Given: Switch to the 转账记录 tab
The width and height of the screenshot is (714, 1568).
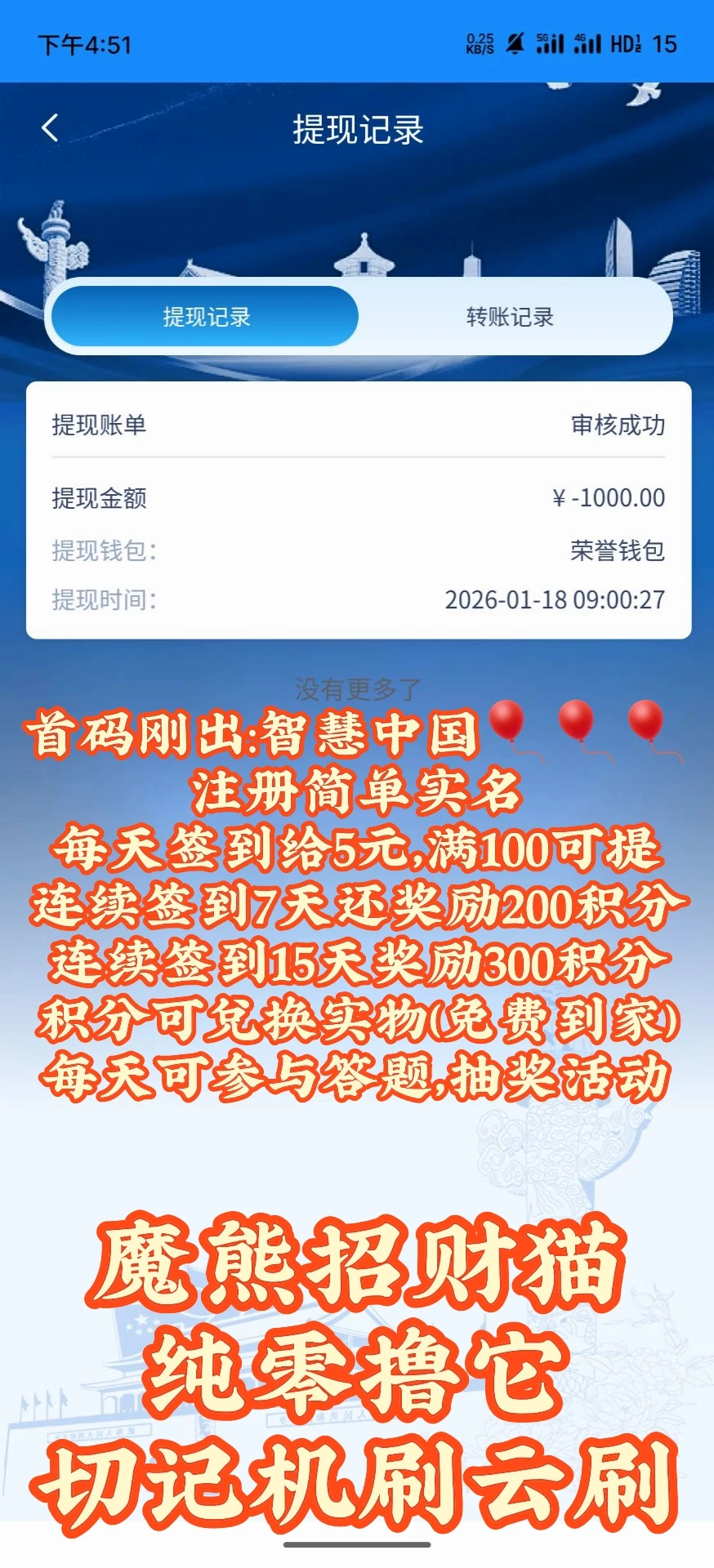Looking at the screenshot, I should pos(510,317).
